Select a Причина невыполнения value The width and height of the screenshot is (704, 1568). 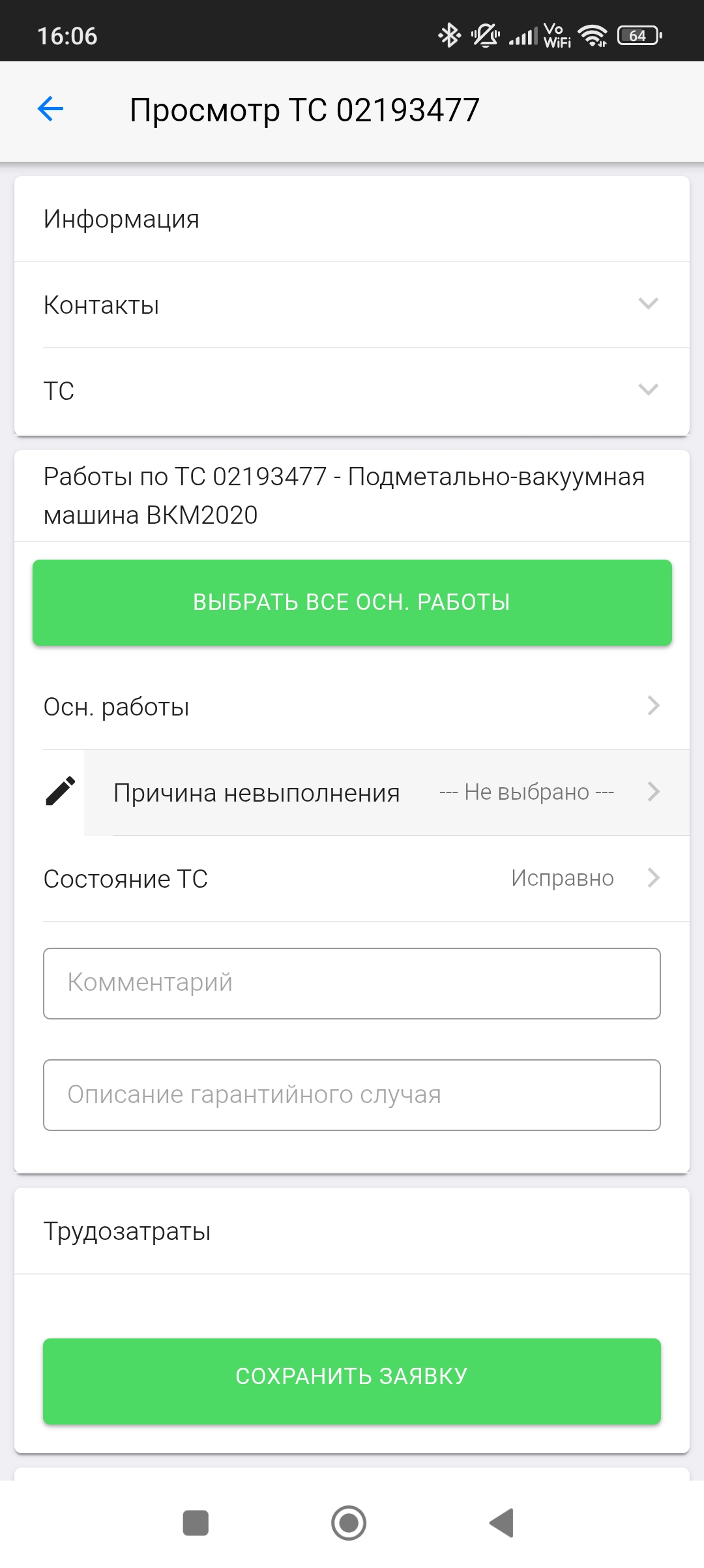(527, 792)
